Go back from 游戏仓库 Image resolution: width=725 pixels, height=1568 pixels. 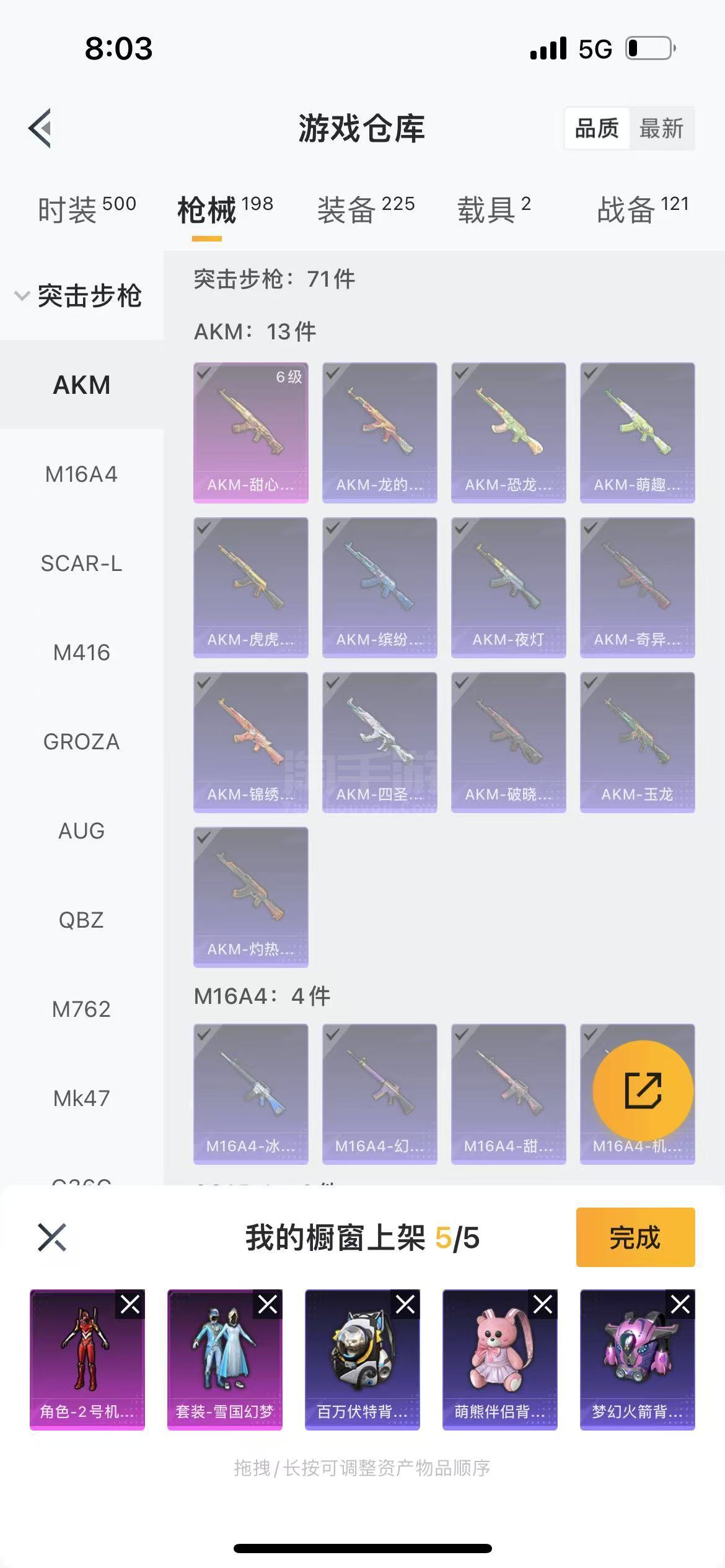coord(40,128)
